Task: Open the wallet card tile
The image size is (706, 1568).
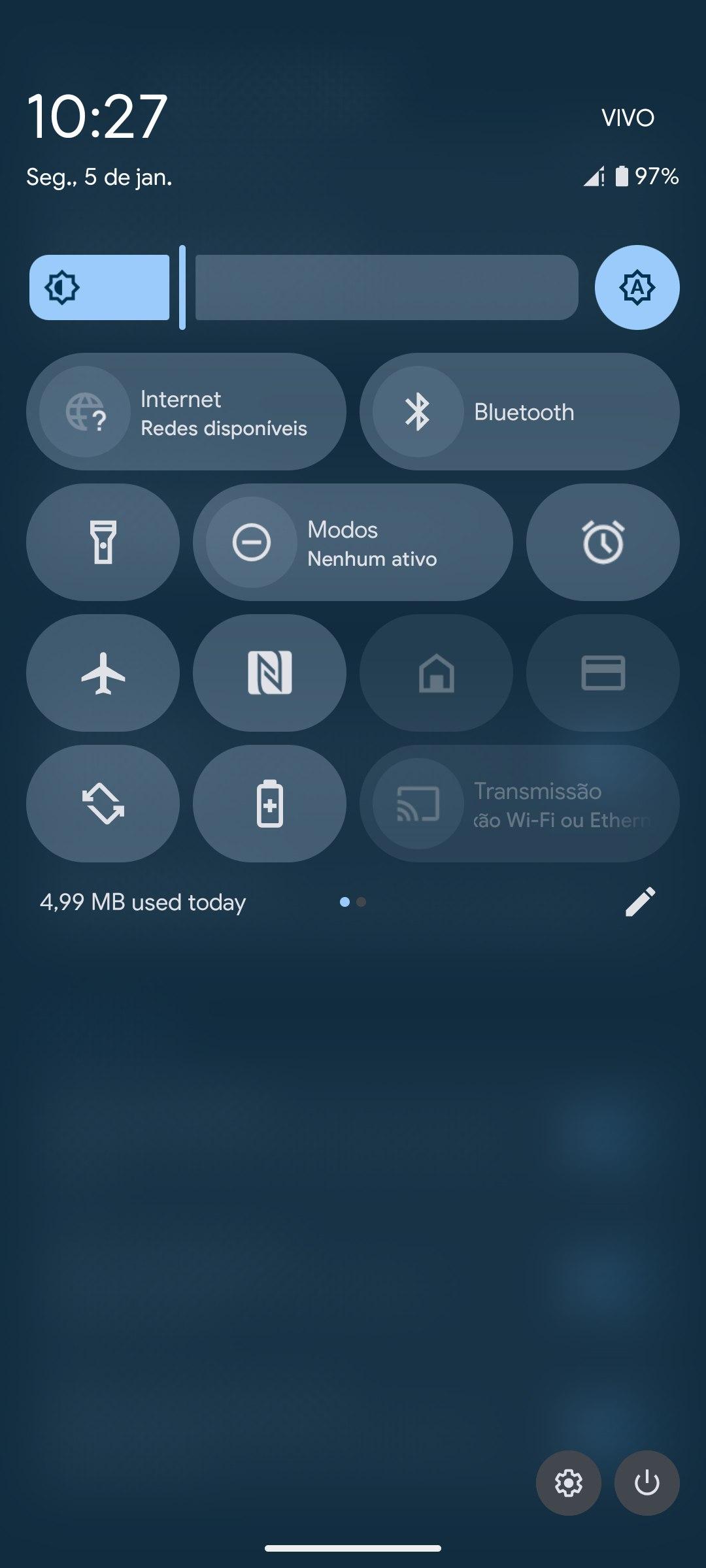Action: [603, 673]
